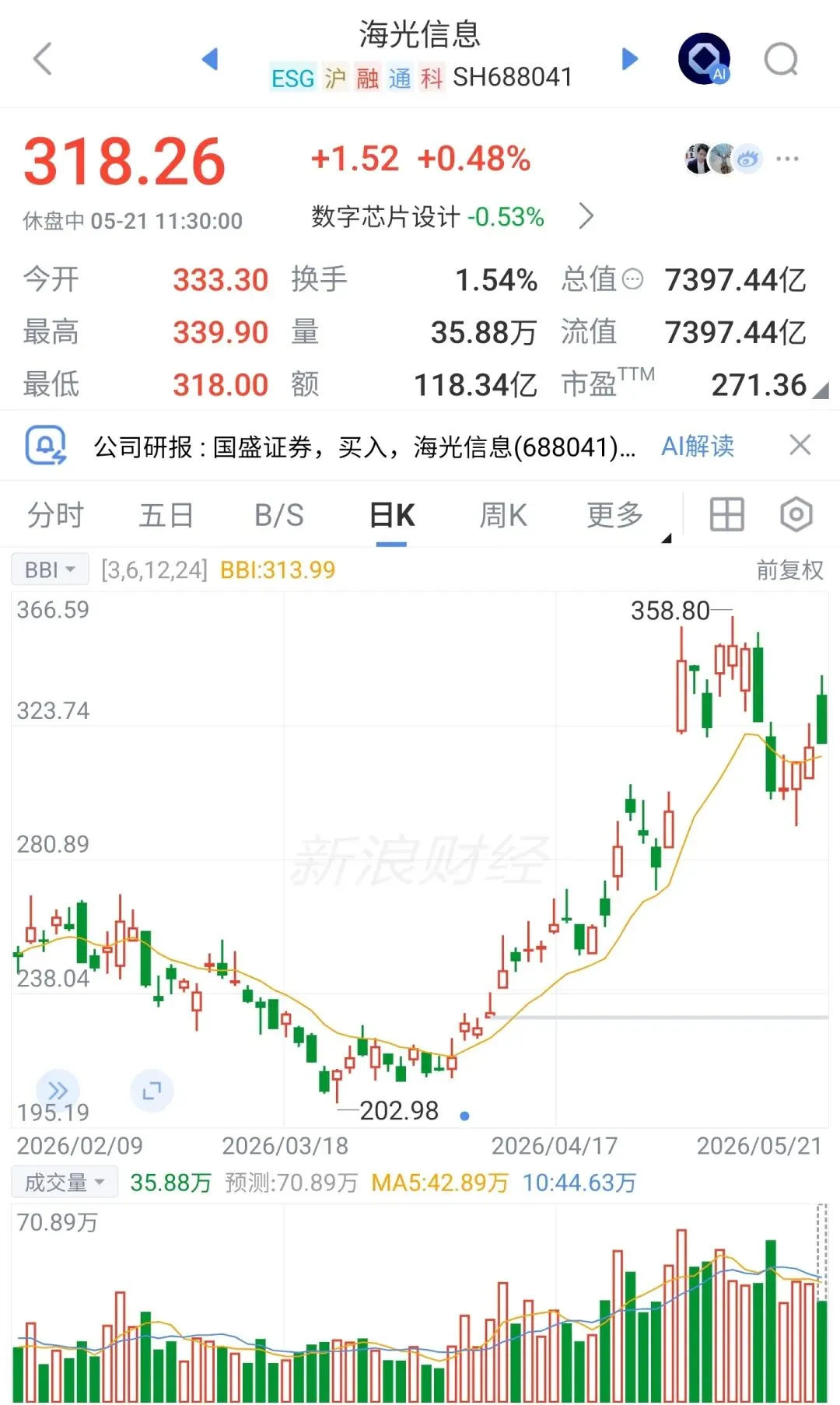840x1405 pixels.
Task: Select the B/S tab
Action: [x=279, y=515]
